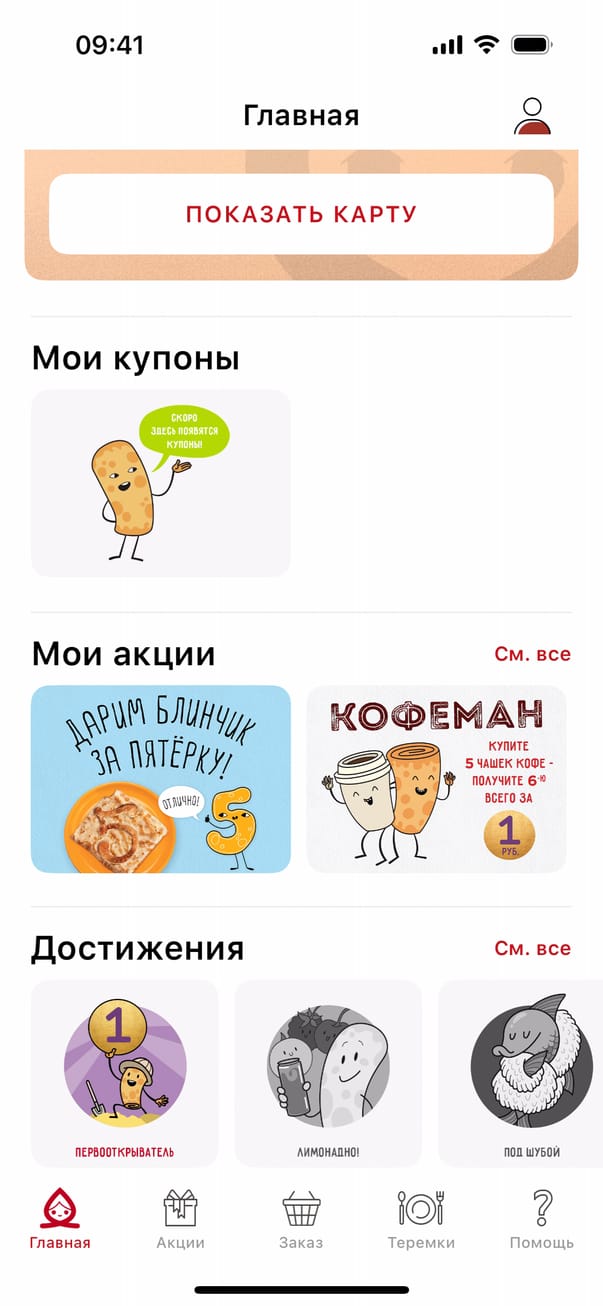Go to the Заказ tab

pos(301,1220)
